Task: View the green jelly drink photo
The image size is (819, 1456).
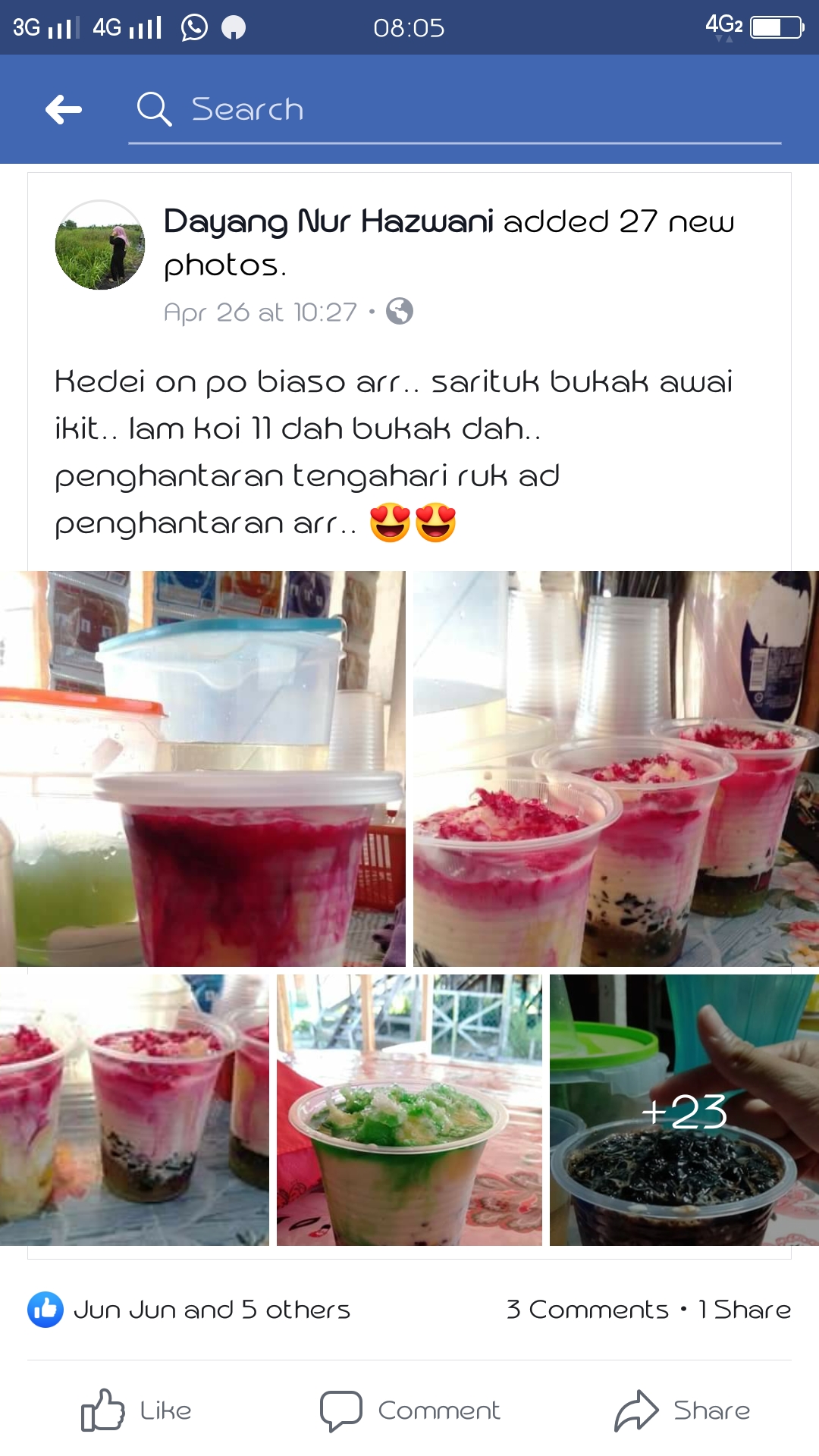Action: [x=409, y=1109]
